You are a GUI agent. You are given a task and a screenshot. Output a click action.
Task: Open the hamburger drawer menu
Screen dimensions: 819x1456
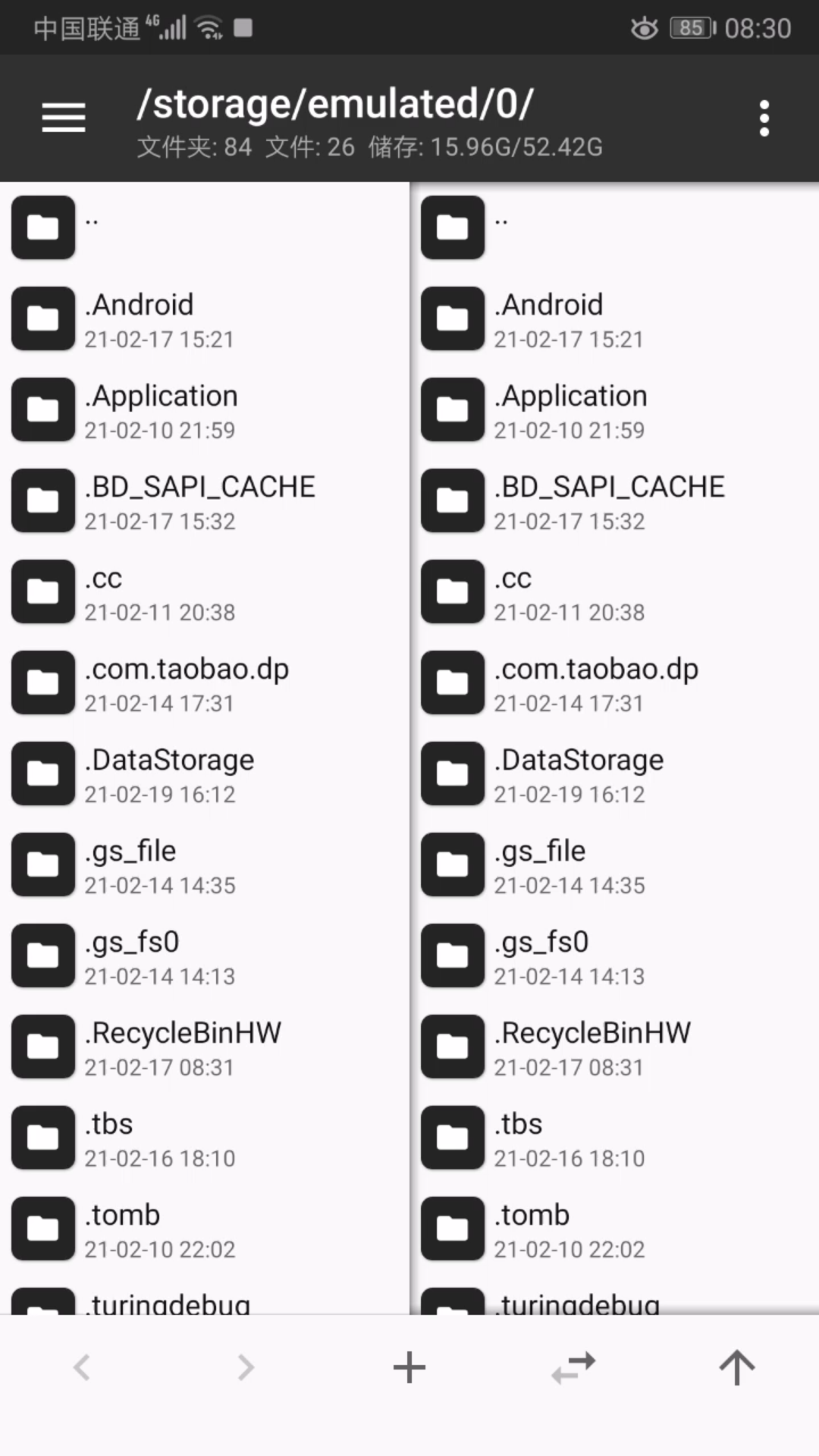[63, 118]
